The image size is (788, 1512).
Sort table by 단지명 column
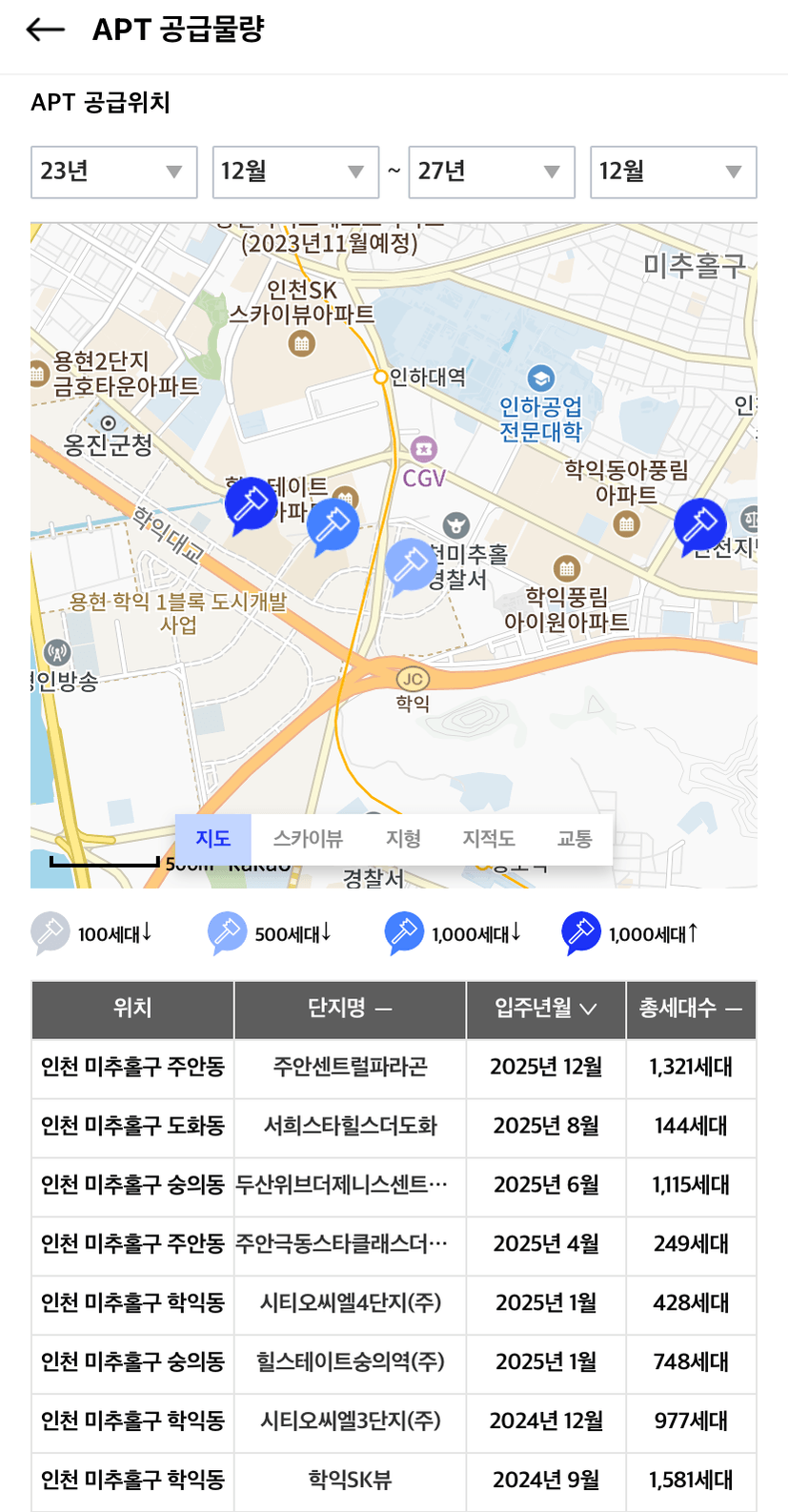pos(350,1009)
